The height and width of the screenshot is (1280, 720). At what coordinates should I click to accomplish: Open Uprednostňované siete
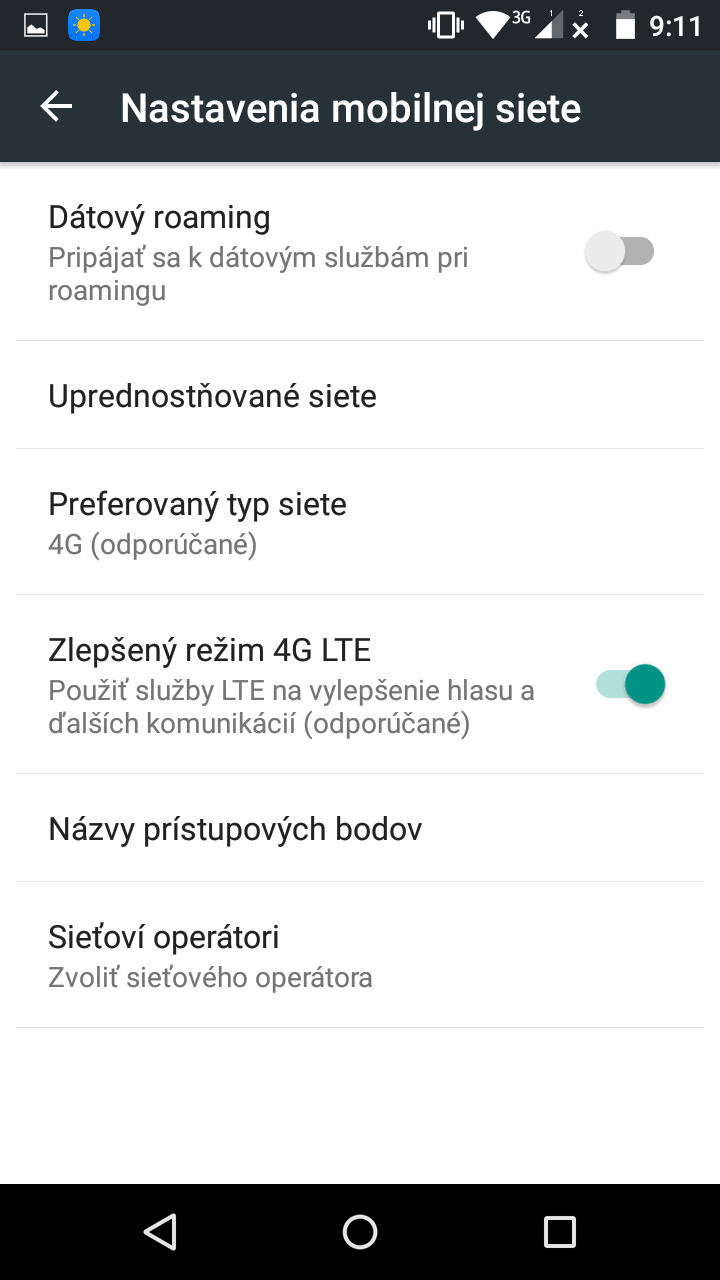tap(360, 395)
